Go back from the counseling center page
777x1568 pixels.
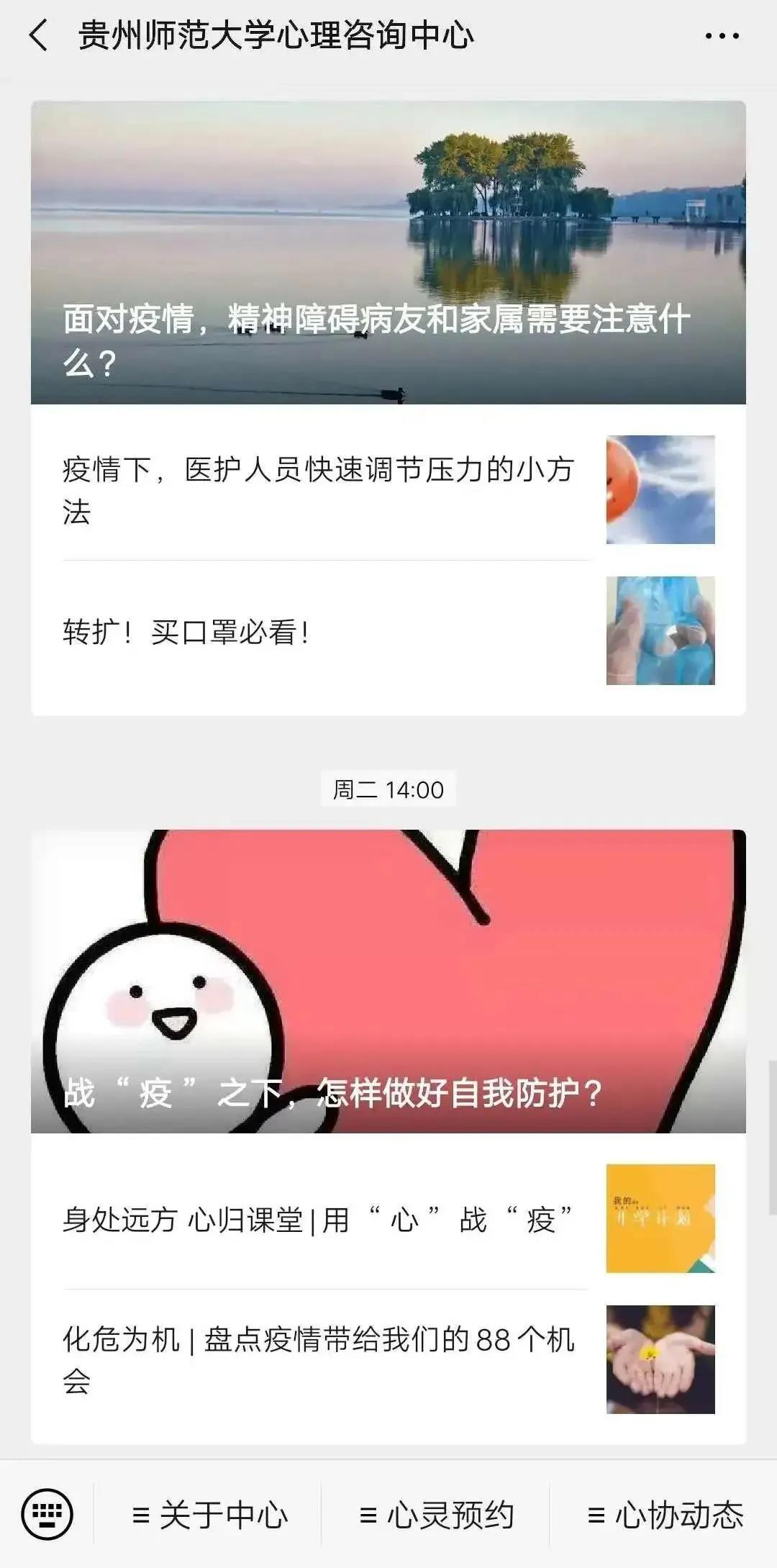pyautogui.click(x=39, y=35)
